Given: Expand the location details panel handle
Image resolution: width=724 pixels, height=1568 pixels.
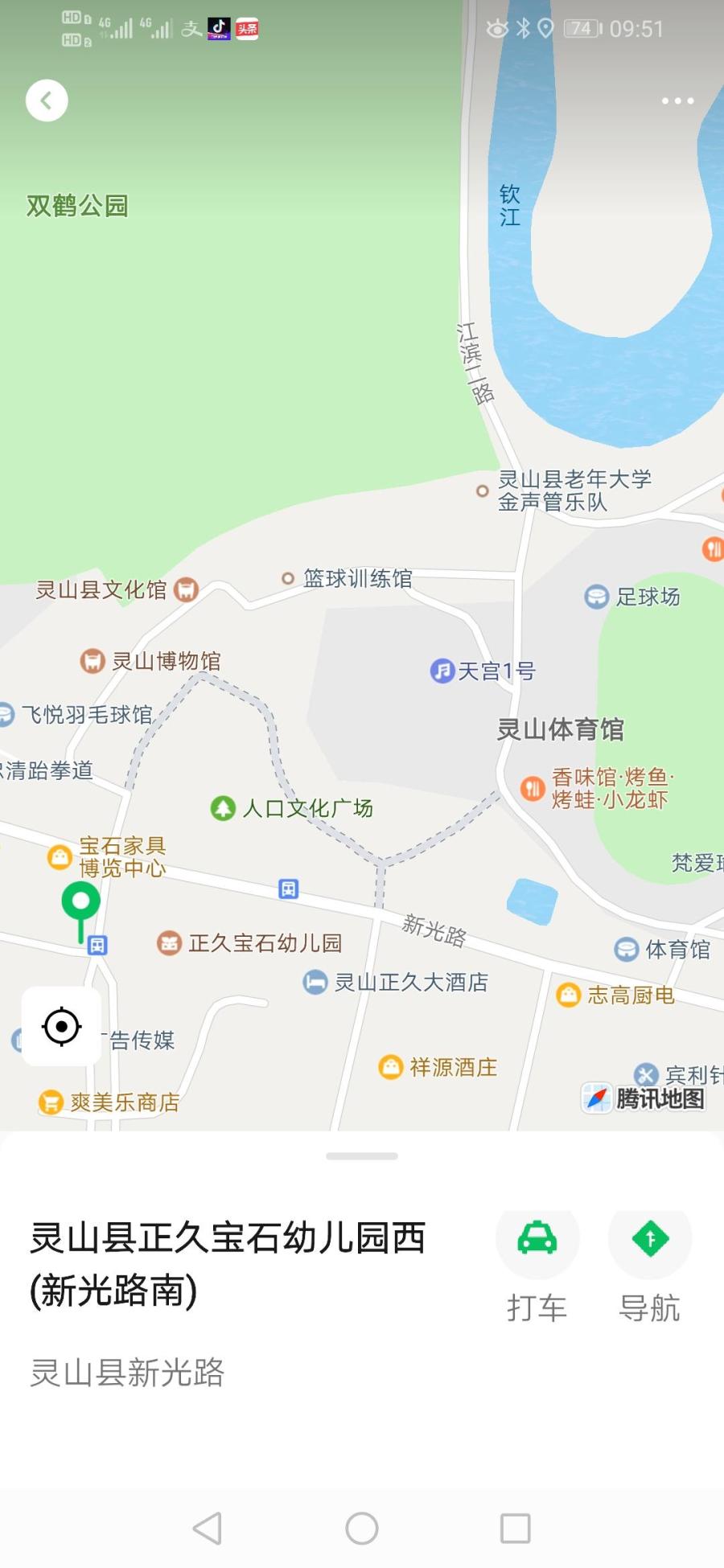Looking at the screenshot, I should tap(362, 1155).
